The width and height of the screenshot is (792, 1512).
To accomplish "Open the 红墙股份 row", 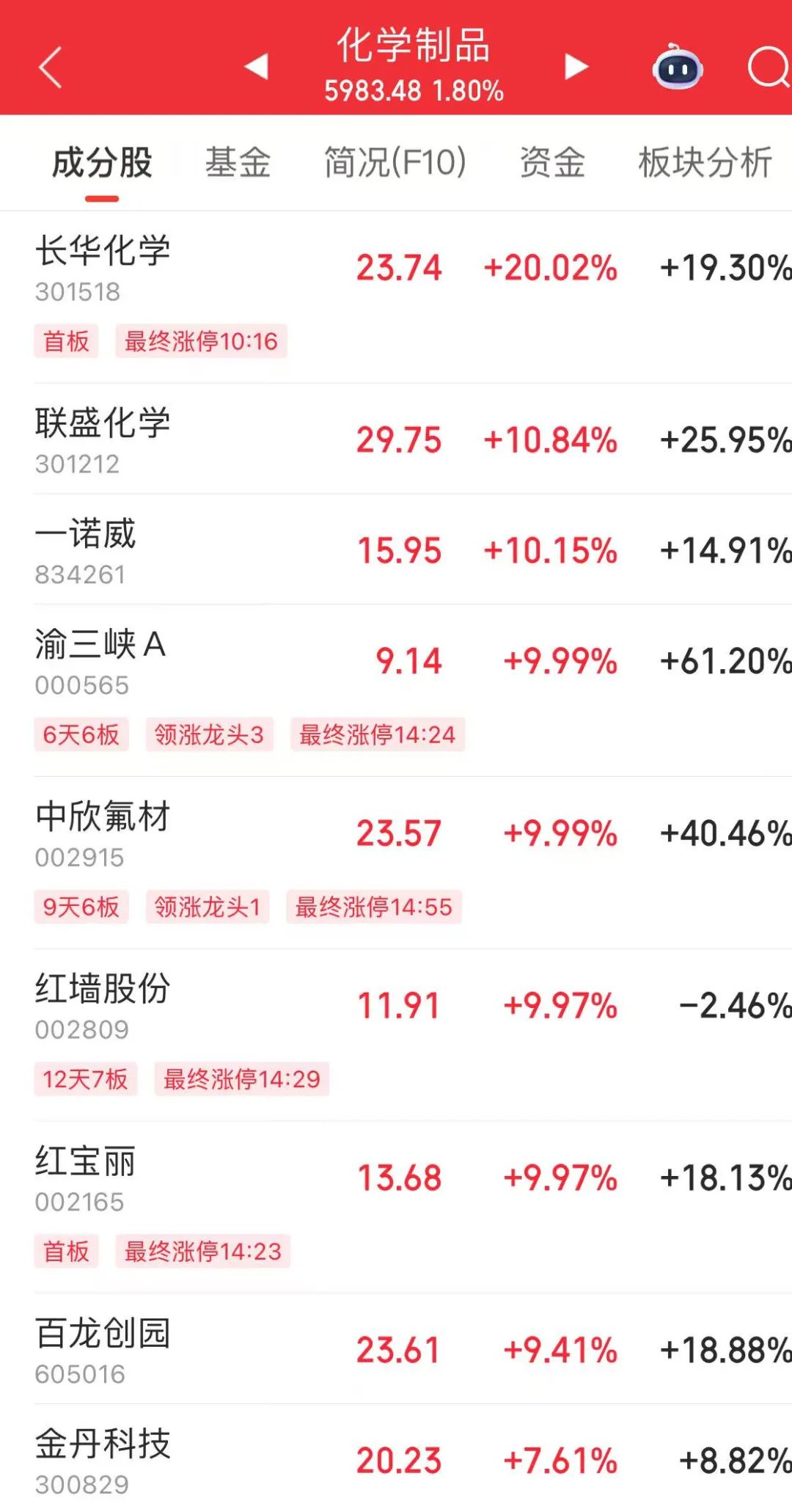I will click(103, 1005).
